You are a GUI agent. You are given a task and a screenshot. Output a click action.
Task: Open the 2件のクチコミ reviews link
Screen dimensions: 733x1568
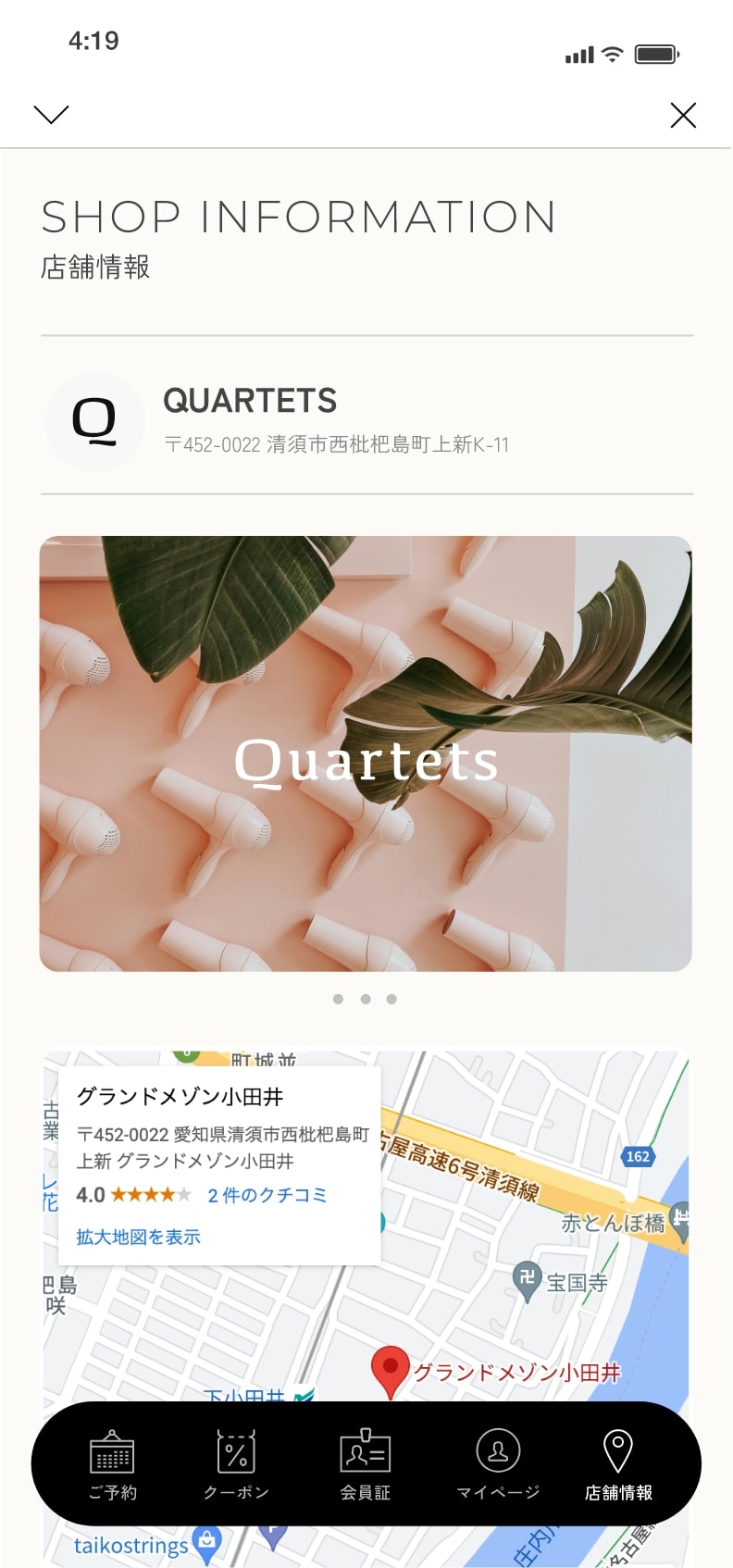pos(267,1195)
